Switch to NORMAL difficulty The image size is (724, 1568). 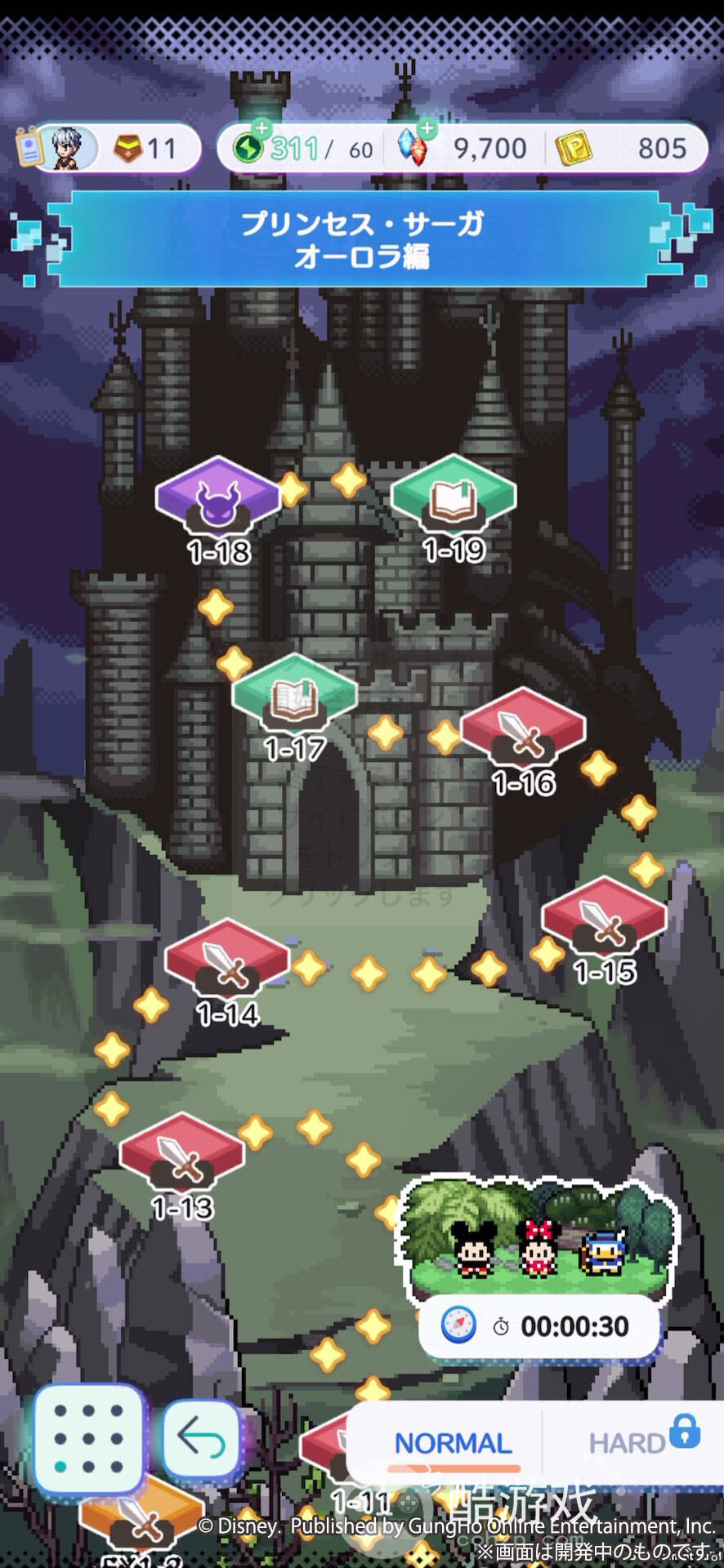pyautogui.click(x=453, y=1443)
